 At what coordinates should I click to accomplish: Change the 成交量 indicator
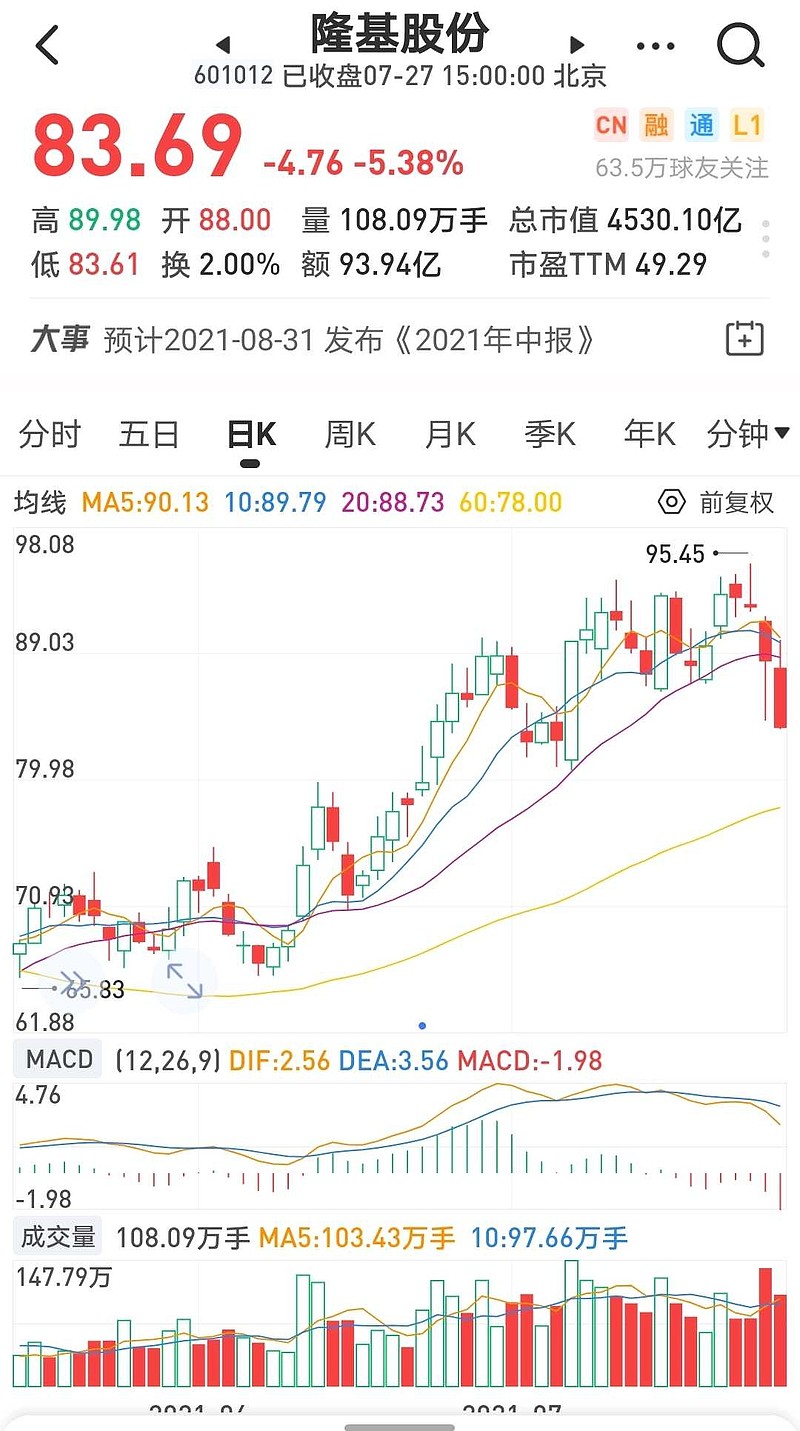pos(58,1238)
